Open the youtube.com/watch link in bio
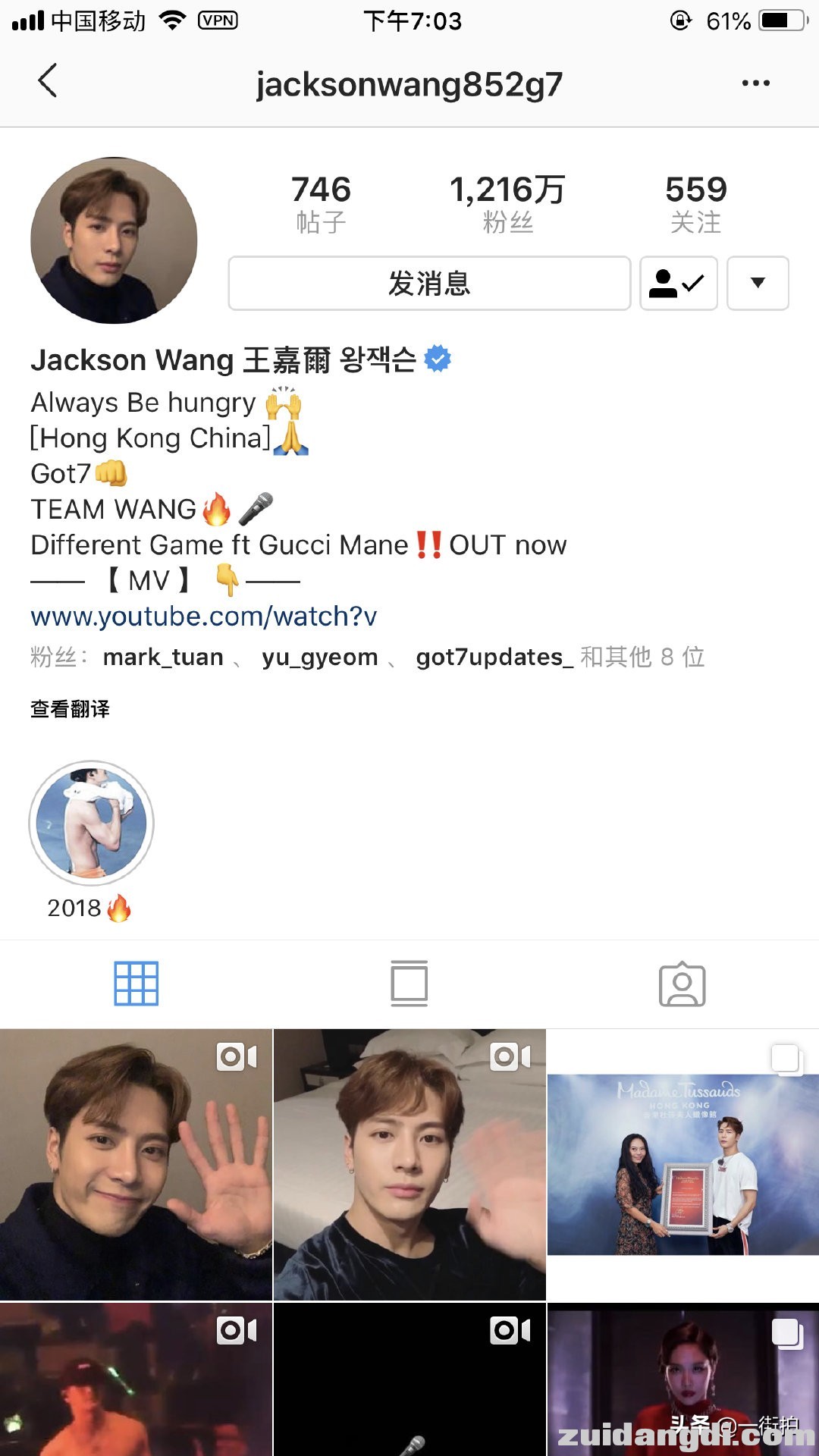Screen dimensions: 819x1456 click(203, 617)
